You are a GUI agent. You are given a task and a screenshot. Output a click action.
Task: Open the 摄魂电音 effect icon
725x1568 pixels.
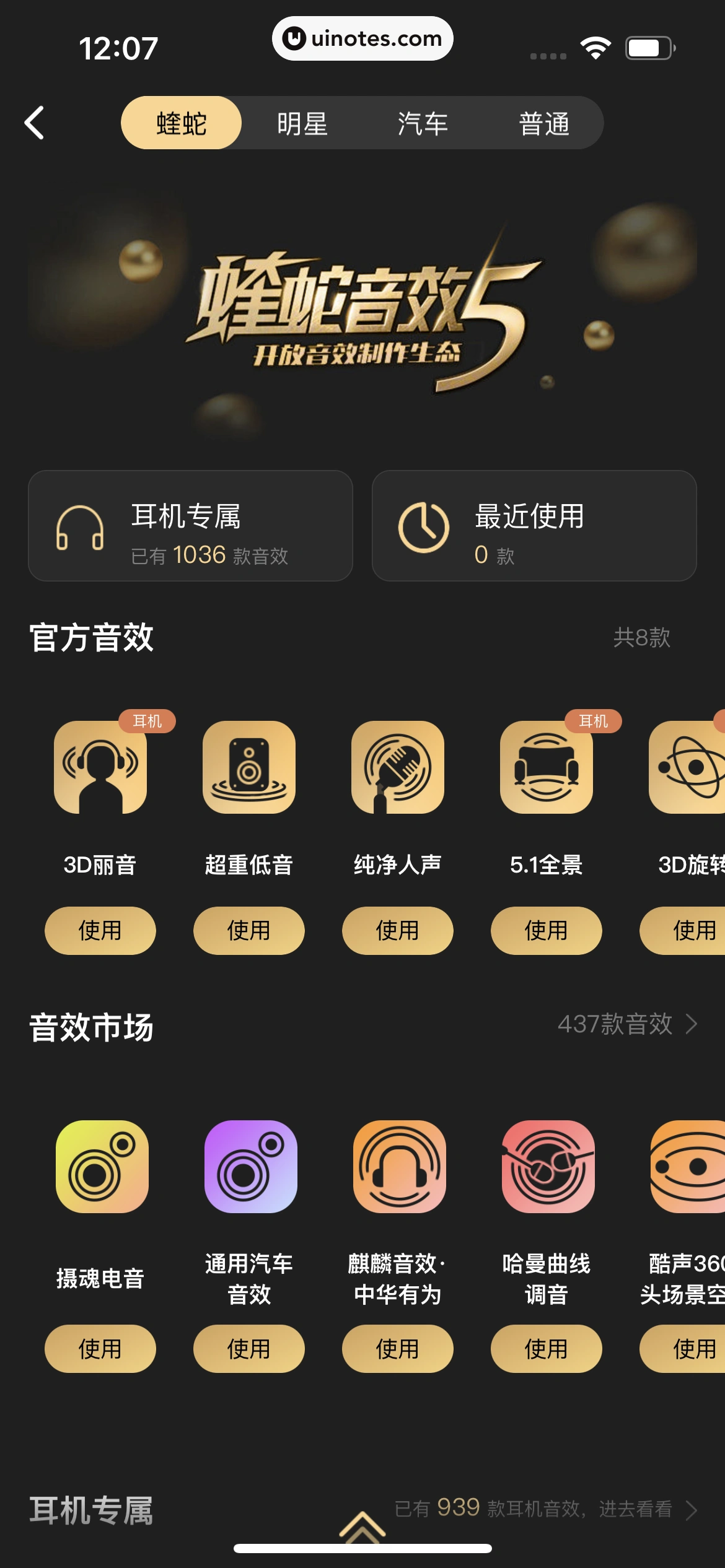pyautogui.click(x=100, y=1166)
